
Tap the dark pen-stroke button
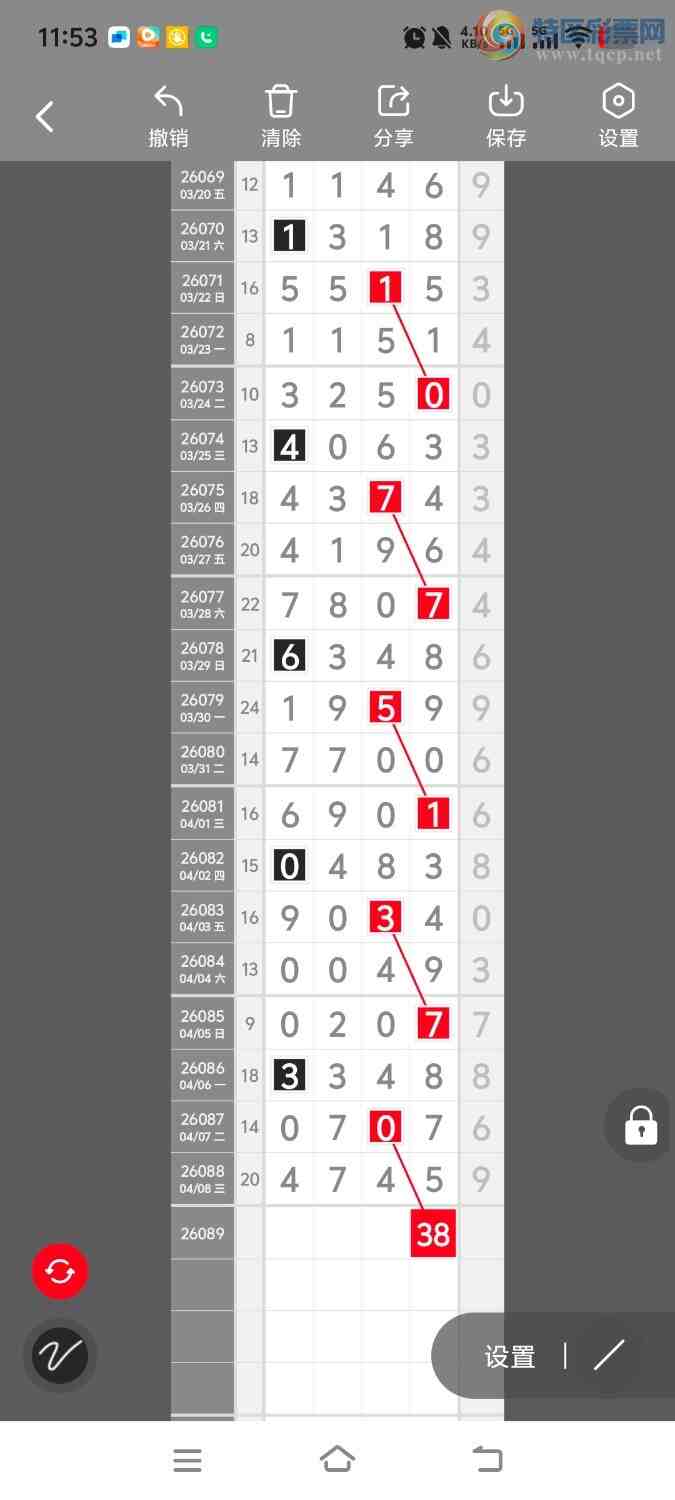[60, 1356]
